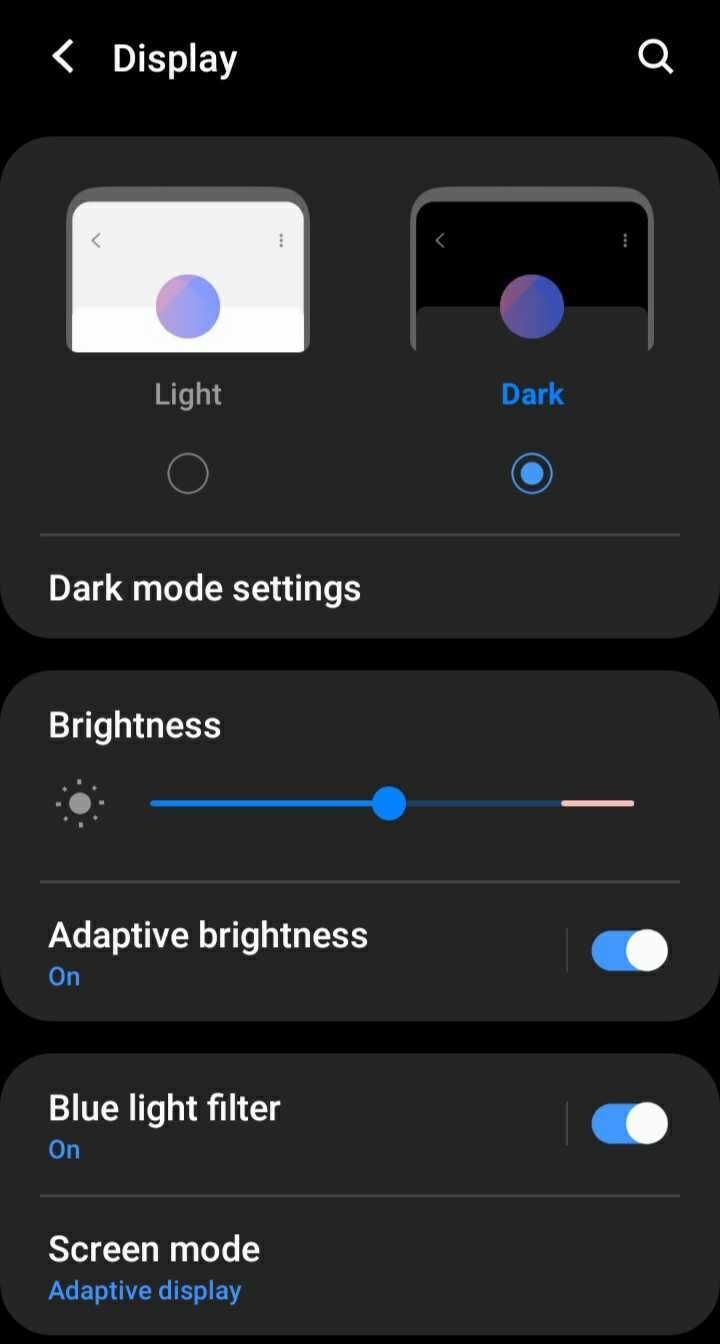Tap the On label under Adaptive brightness
The width and height of the screenshot is (720, 1344).
63,976
